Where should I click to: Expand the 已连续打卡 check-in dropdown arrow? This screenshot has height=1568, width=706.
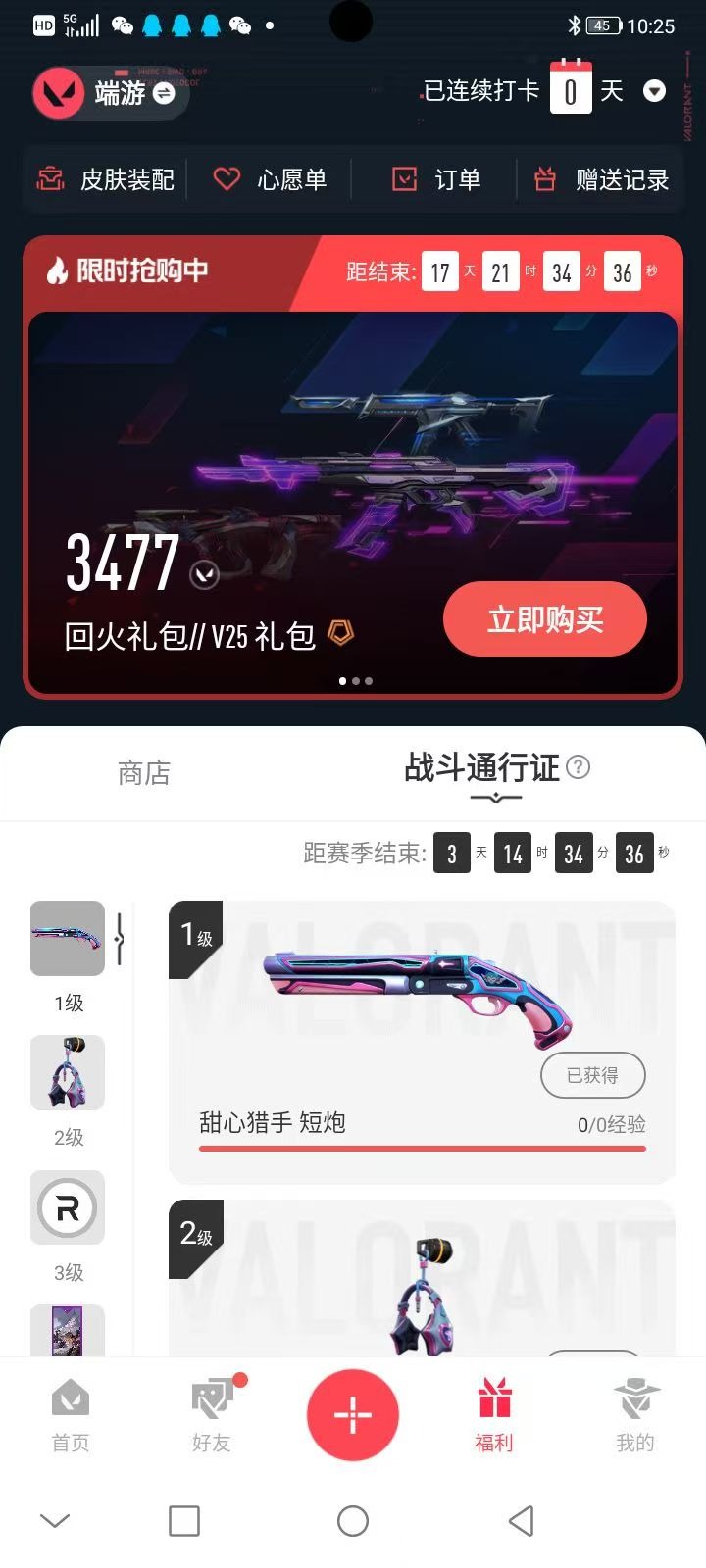tap(654, 92)
